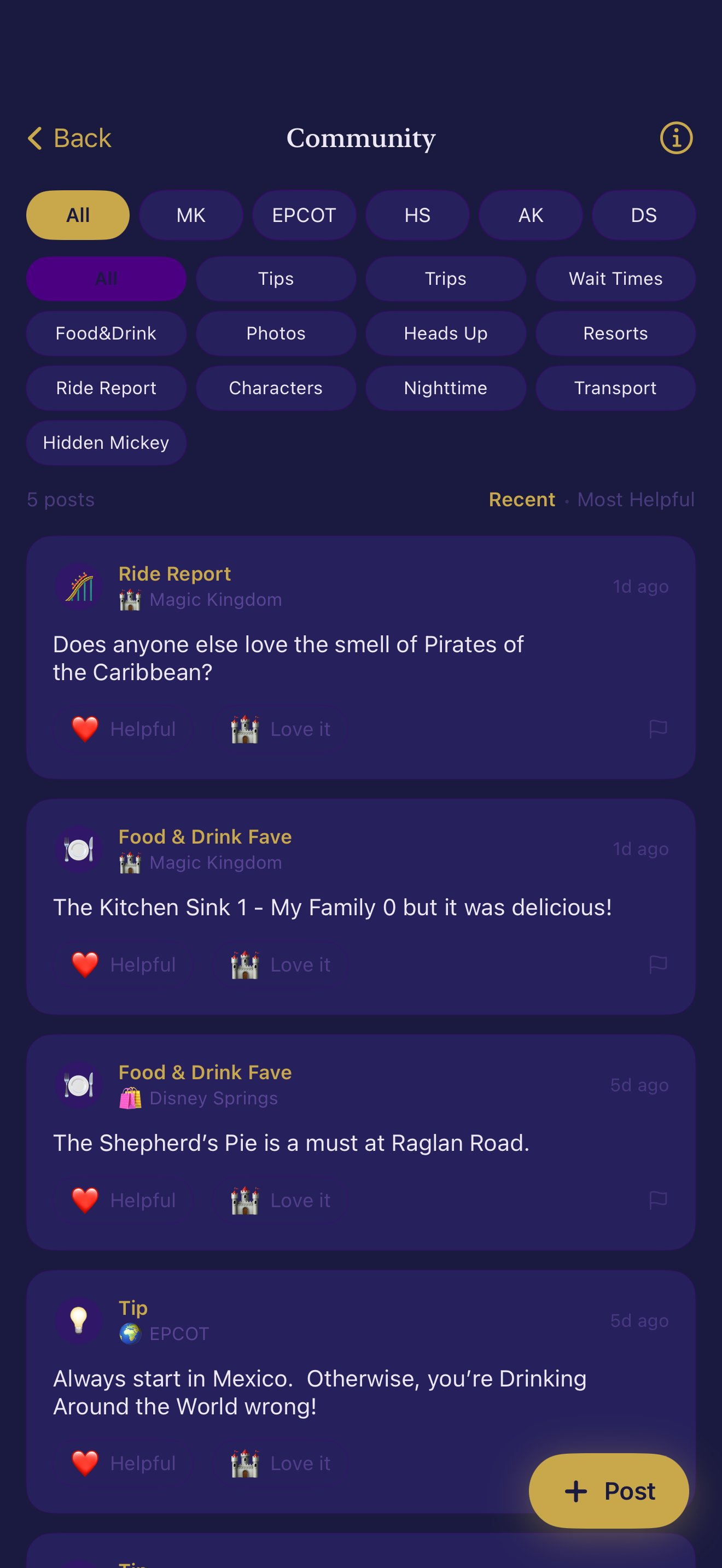
Task: Flag the Pirates of the Caribbean post
Action: pos(658,729)
